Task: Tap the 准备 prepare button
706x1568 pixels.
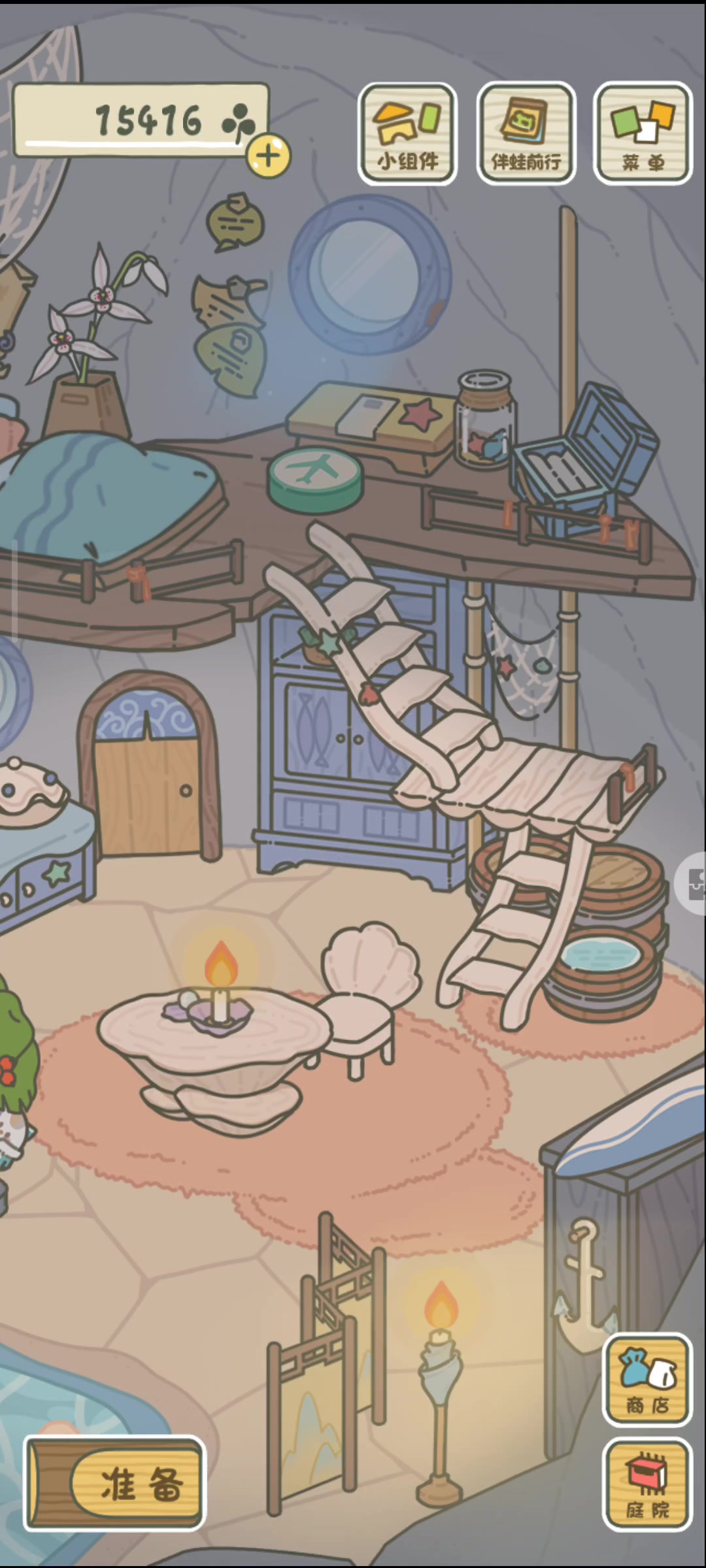Action: 115,1484
